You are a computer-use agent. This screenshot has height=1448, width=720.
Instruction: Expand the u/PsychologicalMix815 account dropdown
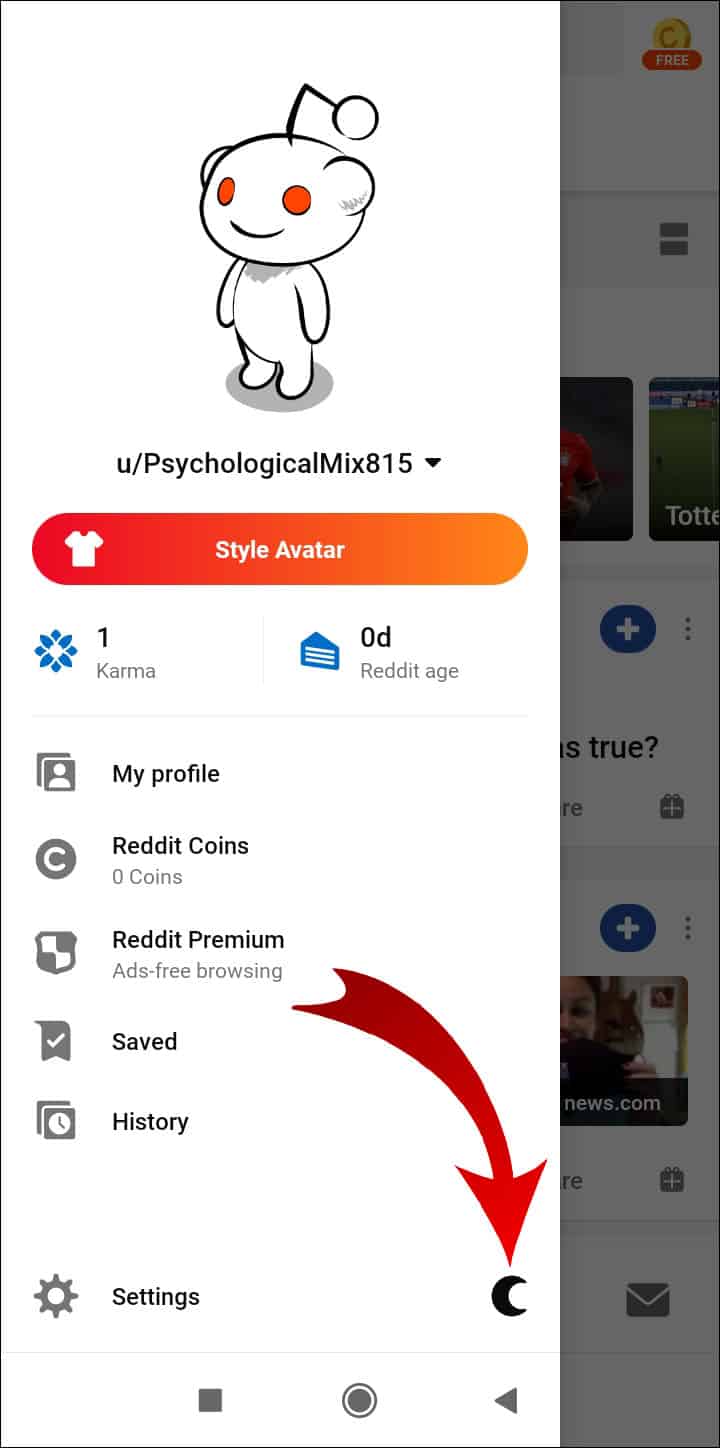(x=280, y=463)
